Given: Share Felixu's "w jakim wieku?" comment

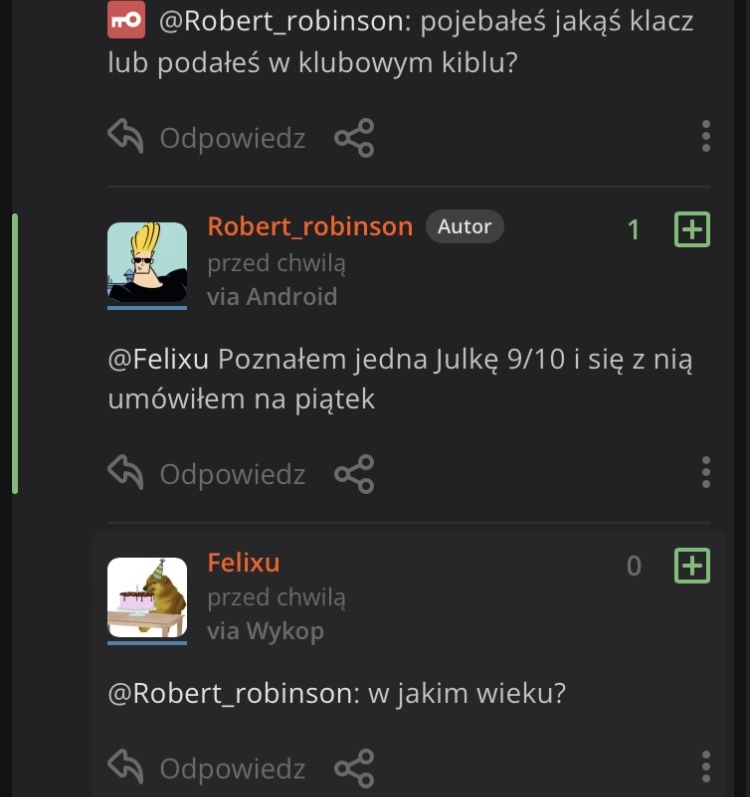Looking at the screenshot, I should [x=354, y=768].
